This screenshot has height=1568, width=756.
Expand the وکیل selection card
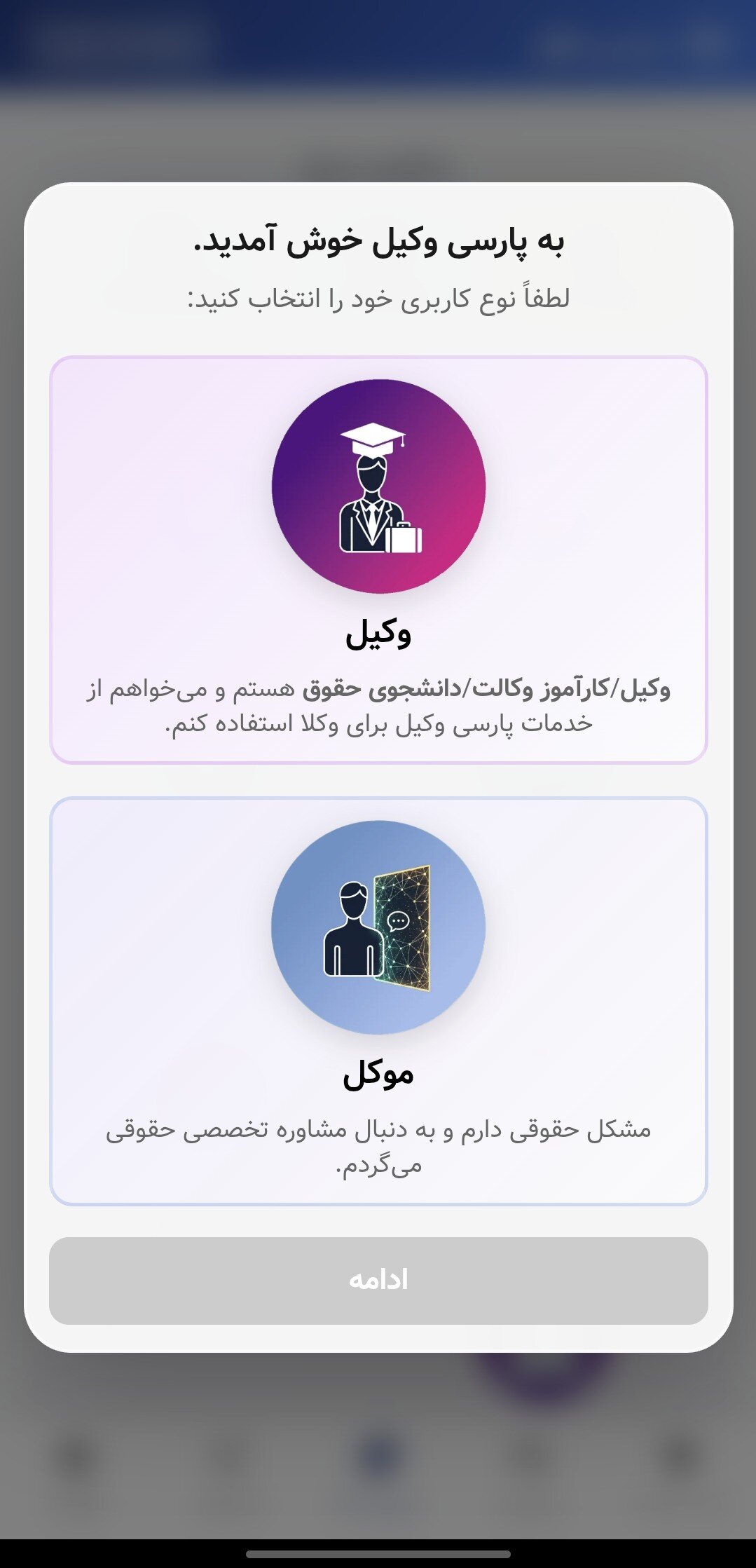coord(377,557)
